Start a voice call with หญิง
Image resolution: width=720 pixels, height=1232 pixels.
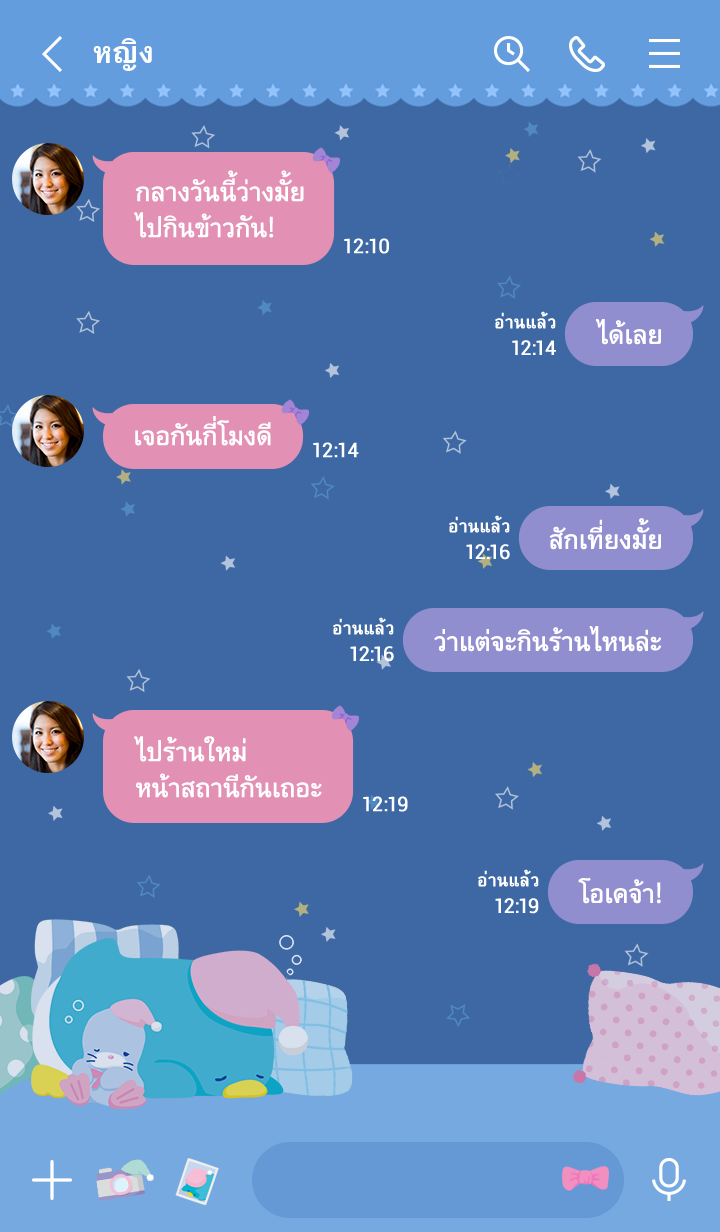point(587,54)
